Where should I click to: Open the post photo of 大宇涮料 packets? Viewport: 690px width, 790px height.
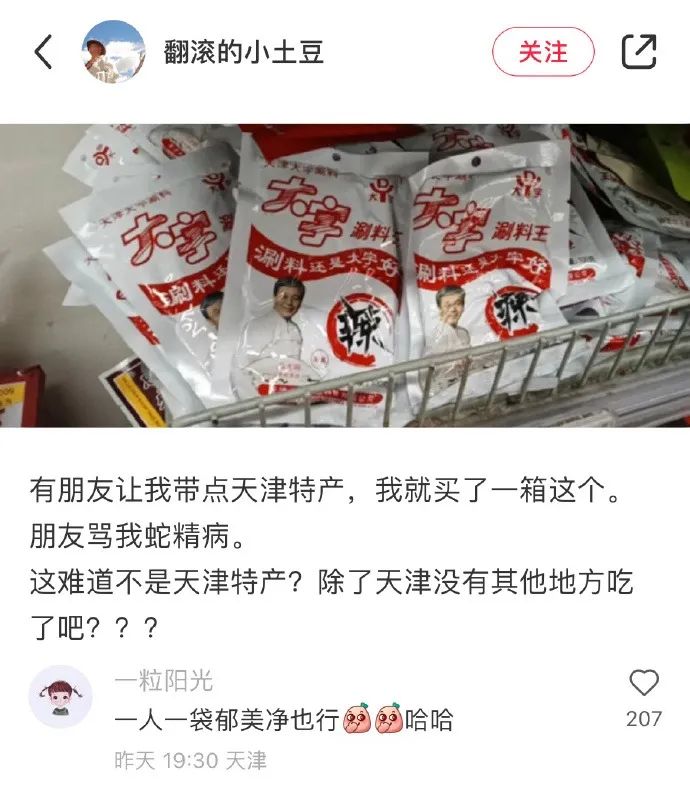[x=345, y=275]
